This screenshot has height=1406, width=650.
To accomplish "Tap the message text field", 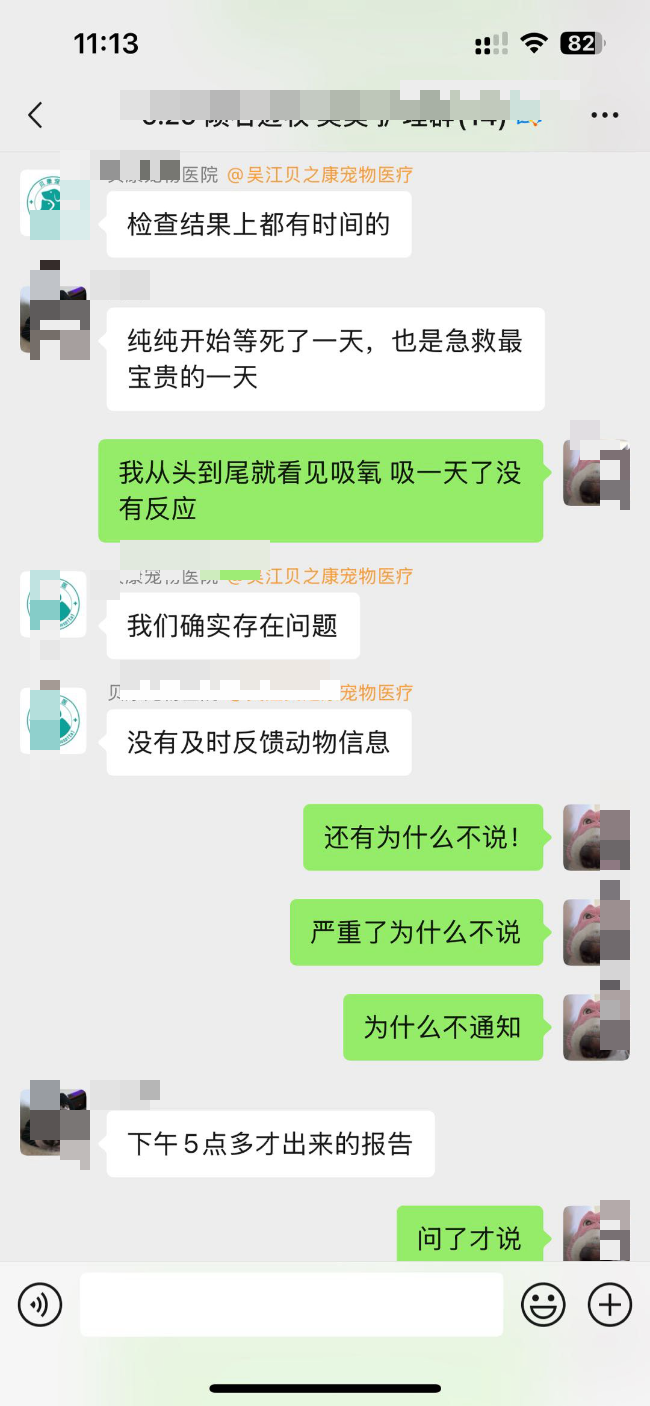I will tap(291, 1304).
